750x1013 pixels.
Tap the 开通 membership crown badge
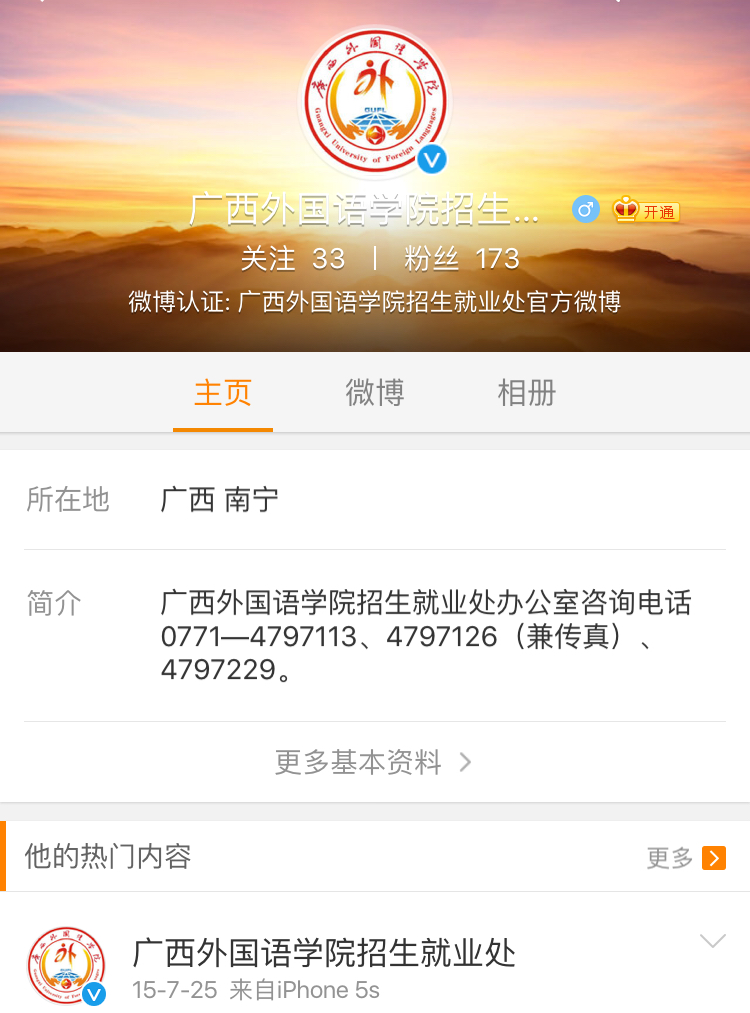point(646,210)
